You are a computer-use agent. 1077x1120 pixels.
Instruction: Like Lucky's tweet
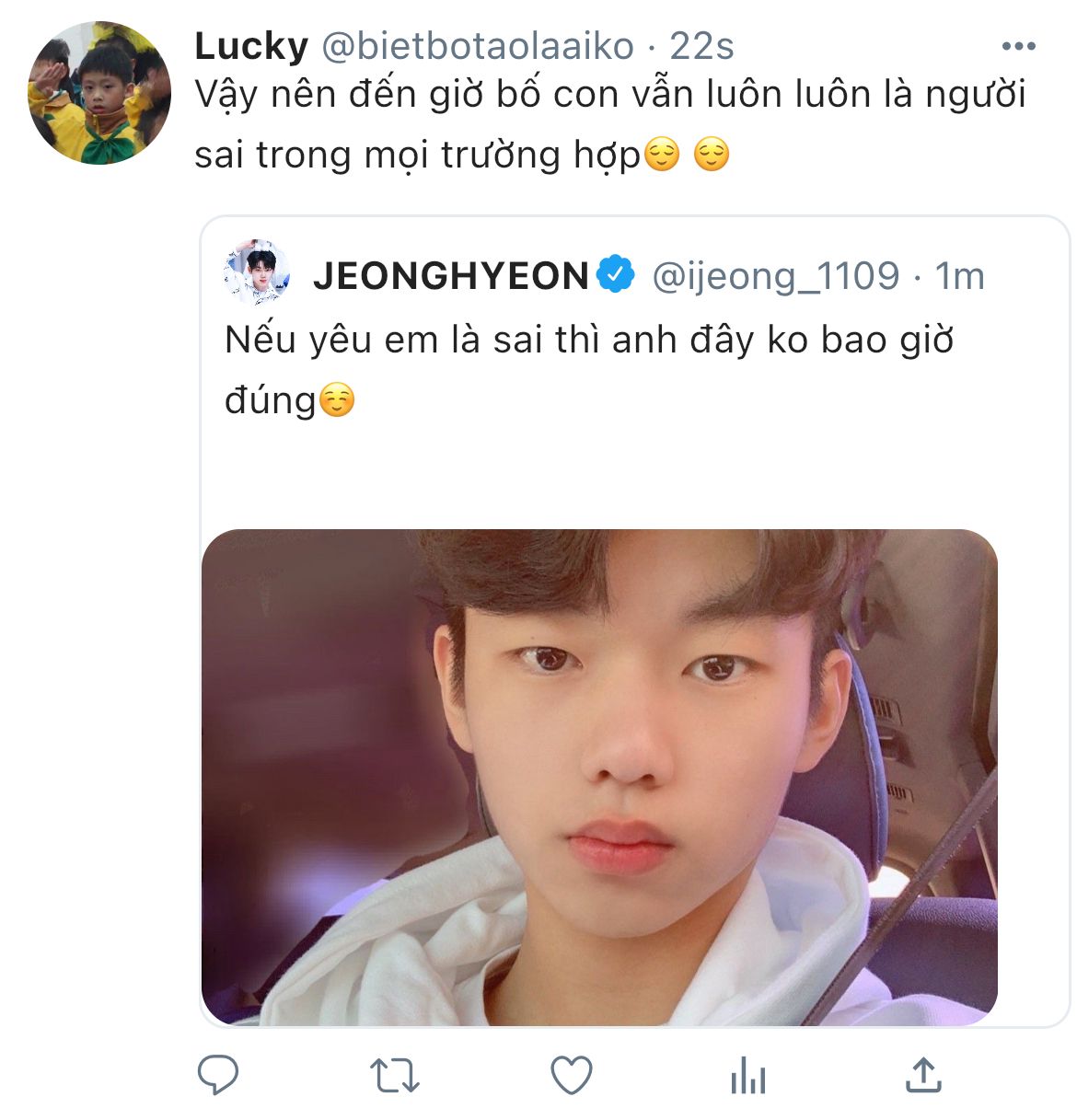[571, 1074]
